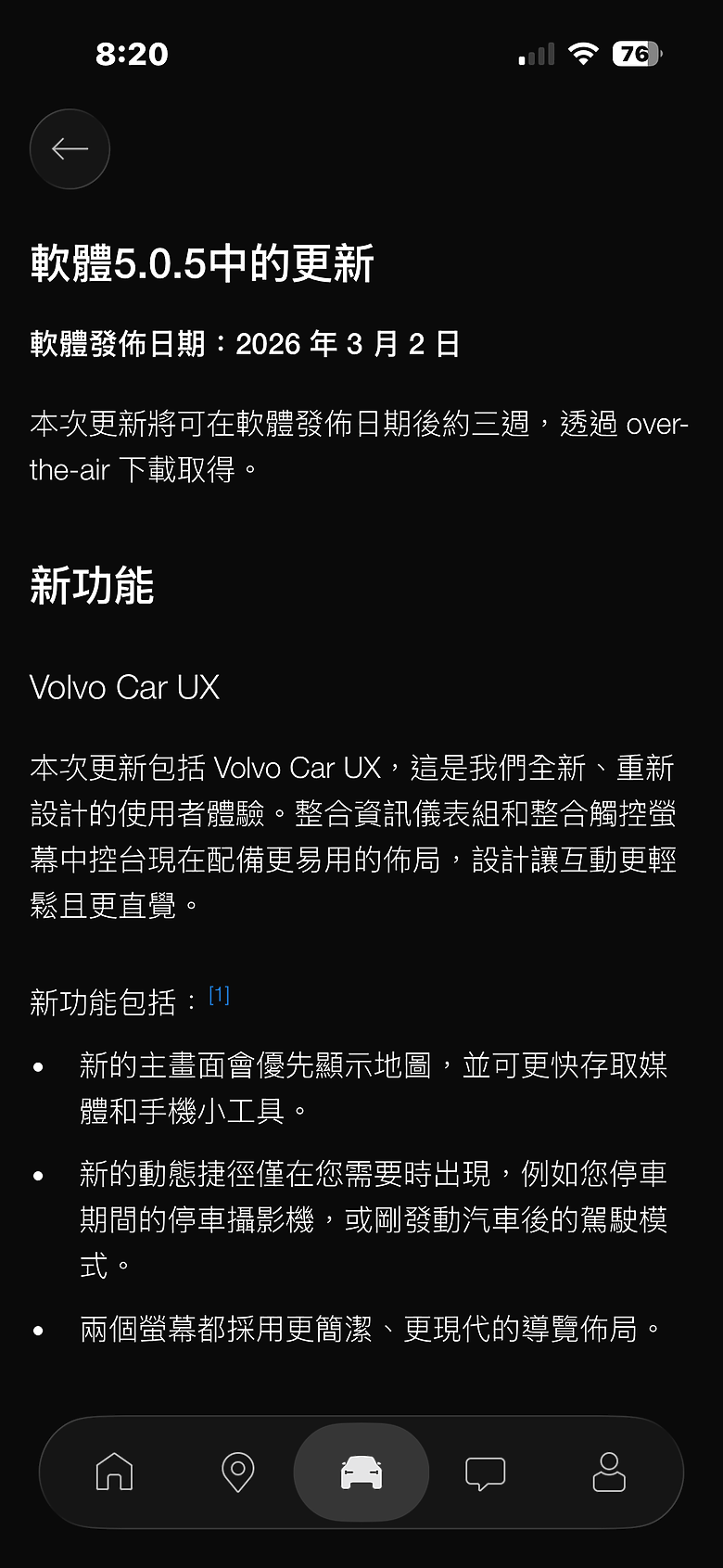
Task: Switch to the Home tab
Action: click(115, 1472)
